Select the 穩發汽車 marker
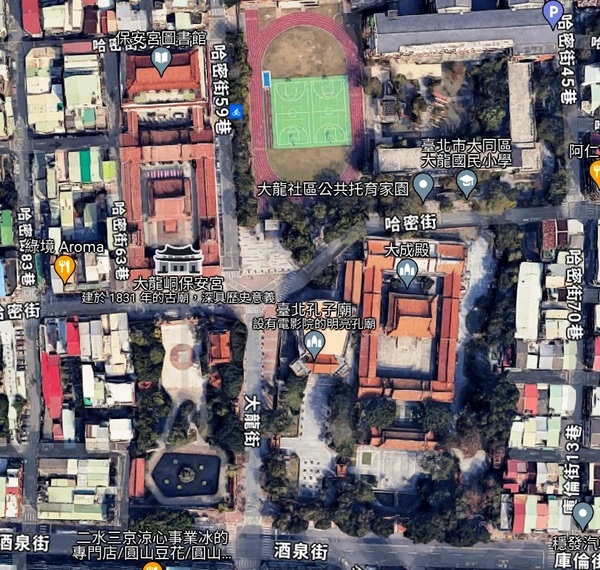This screenshot has height=570, width=600. (x=583, y=515)
